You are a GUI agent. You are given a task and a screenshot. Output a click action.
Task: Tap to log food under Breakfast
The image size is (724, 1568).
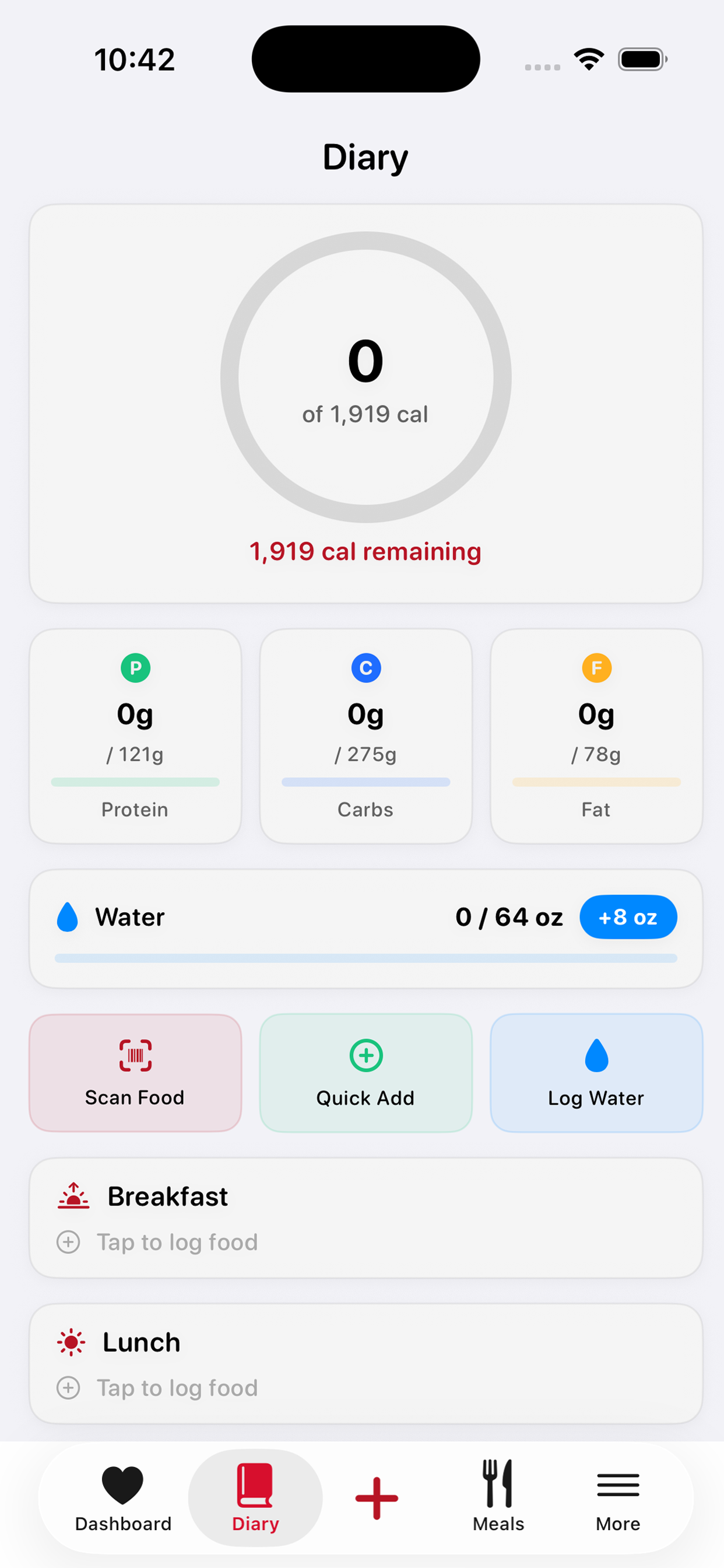(x=176, y=1242)
